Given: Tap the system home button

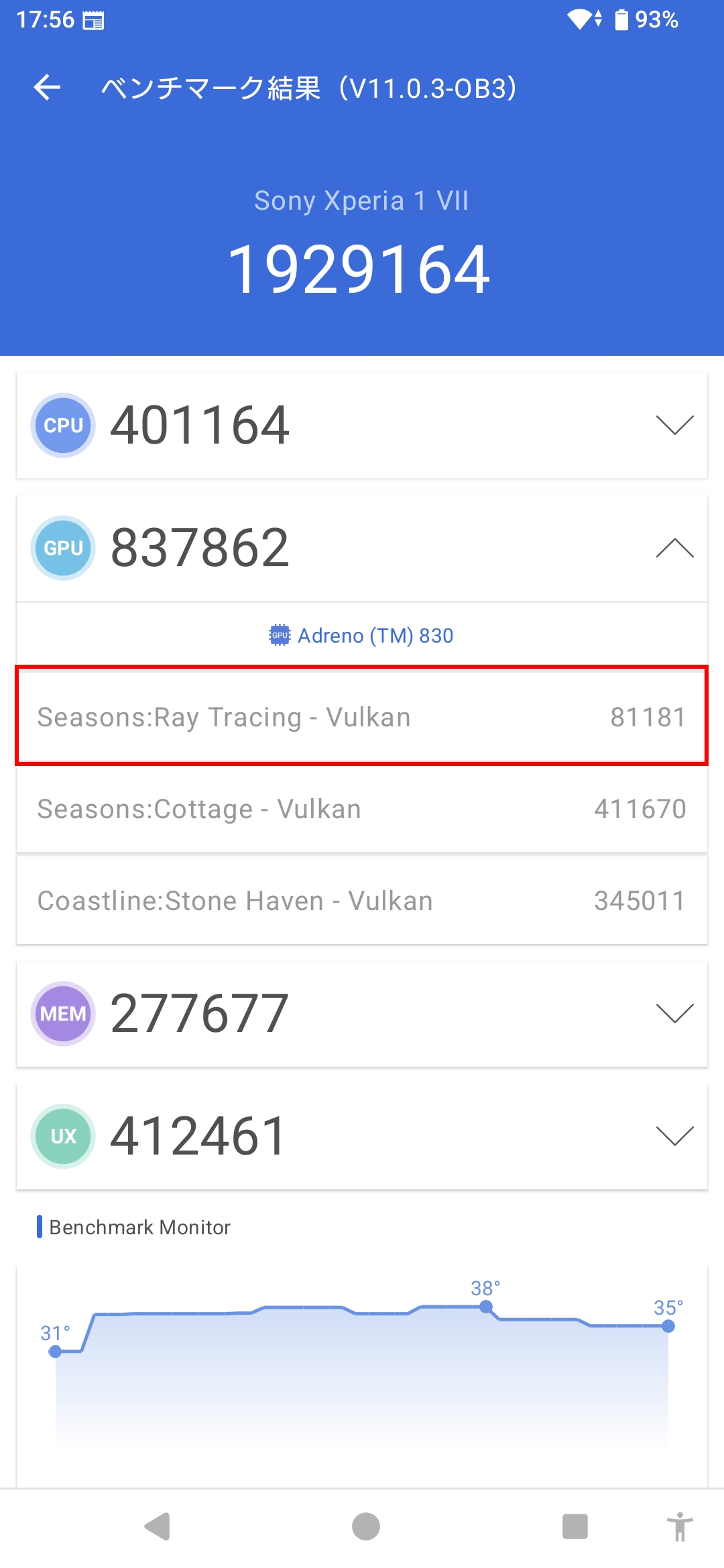Looking at the screenshot, I should pos(365,1526).
